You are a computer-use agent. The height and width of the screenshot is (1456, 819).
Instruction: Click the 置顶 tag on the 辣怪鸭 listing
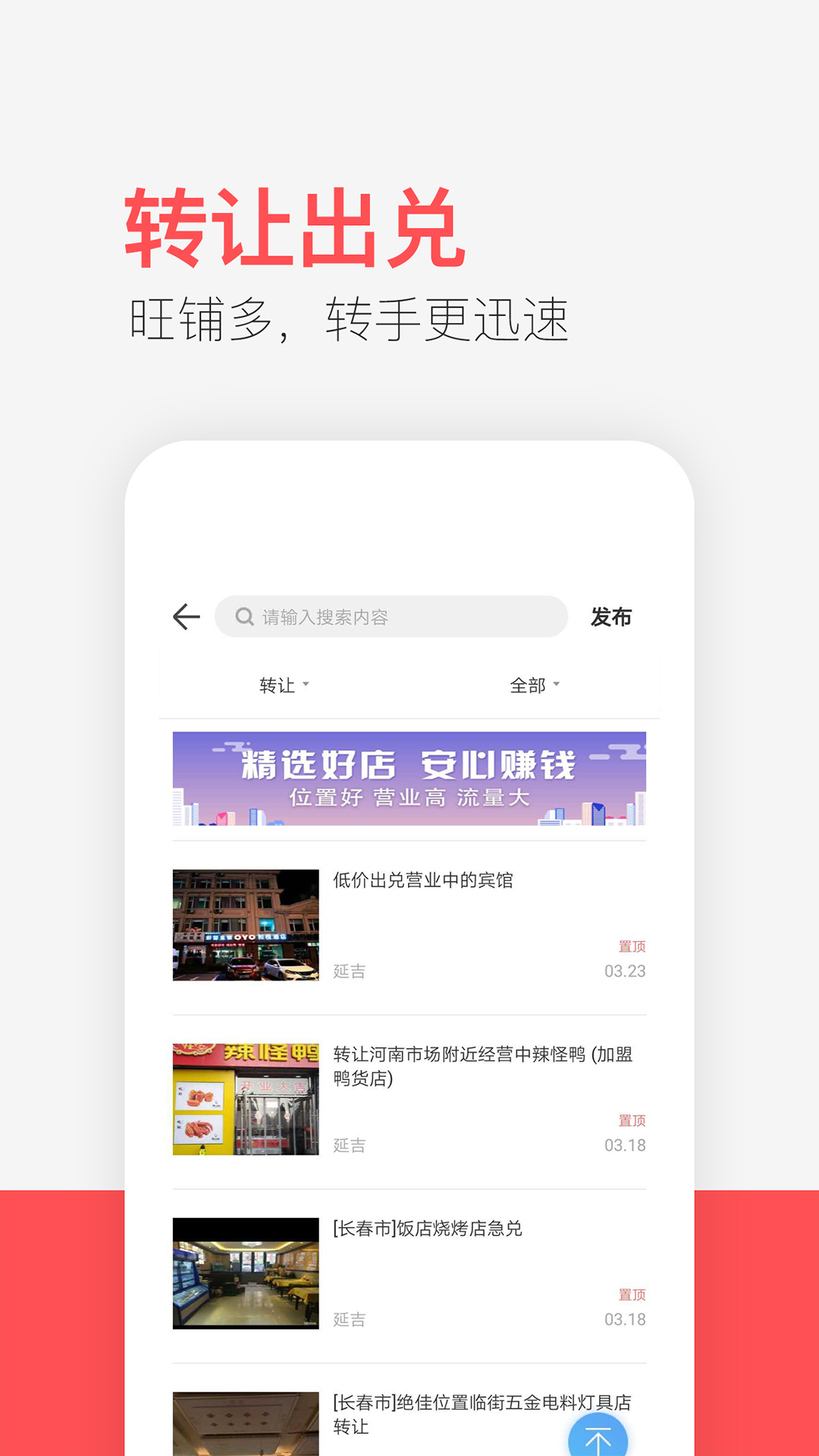(x=630, y=1120)
